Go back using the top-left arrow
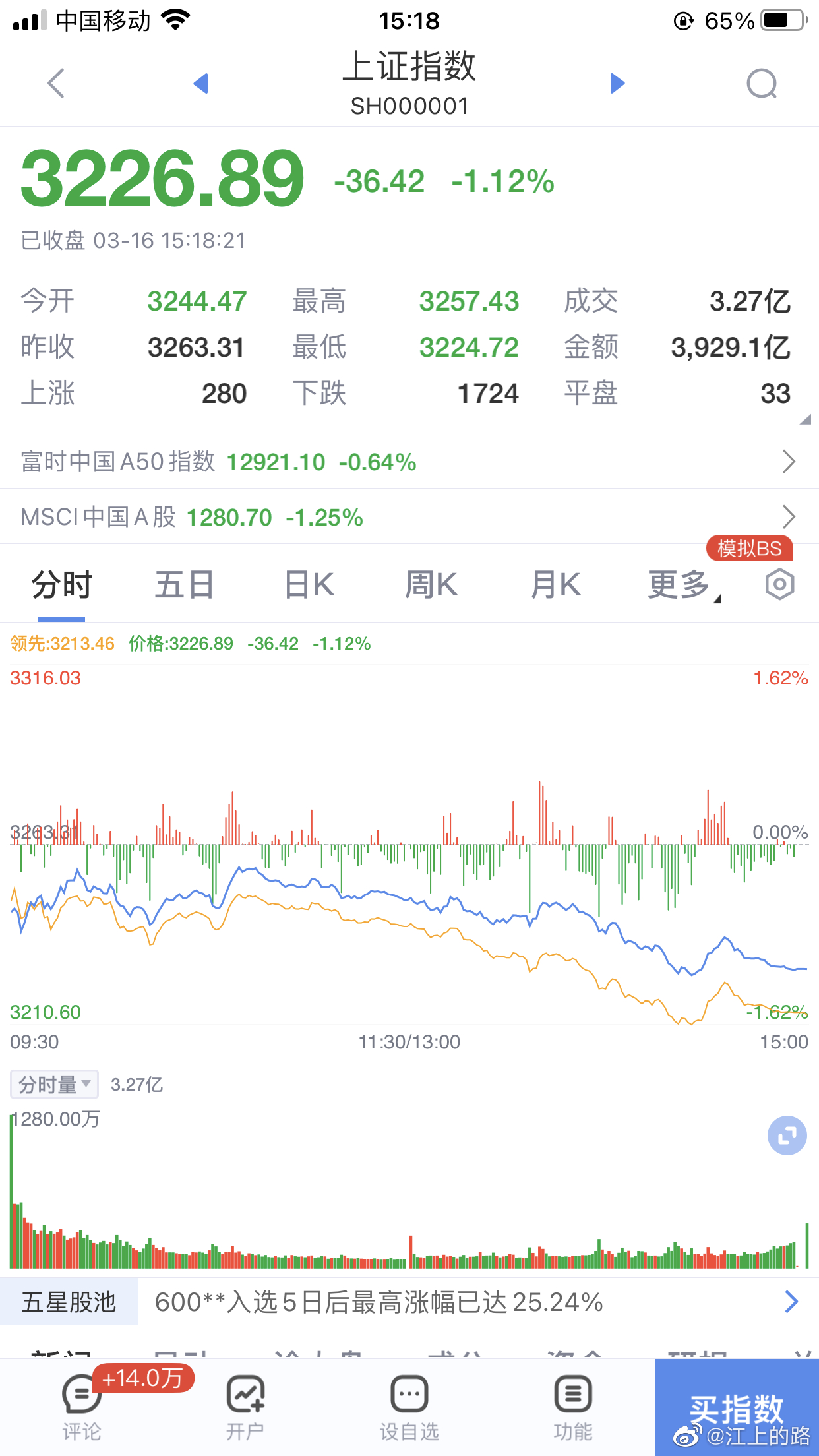The height and width of the screenshot is (1456, 819). pyautogui.click(x=56, y=83)
